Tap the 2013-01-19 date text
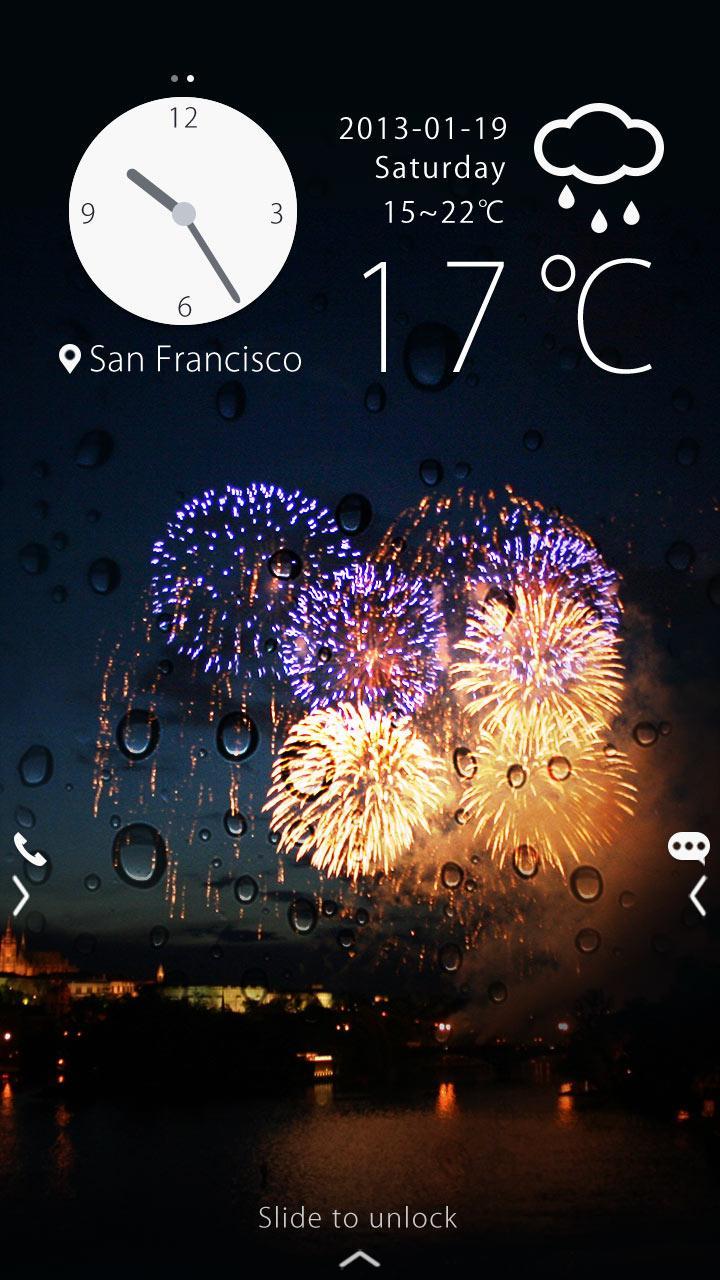 coord(423,129)
